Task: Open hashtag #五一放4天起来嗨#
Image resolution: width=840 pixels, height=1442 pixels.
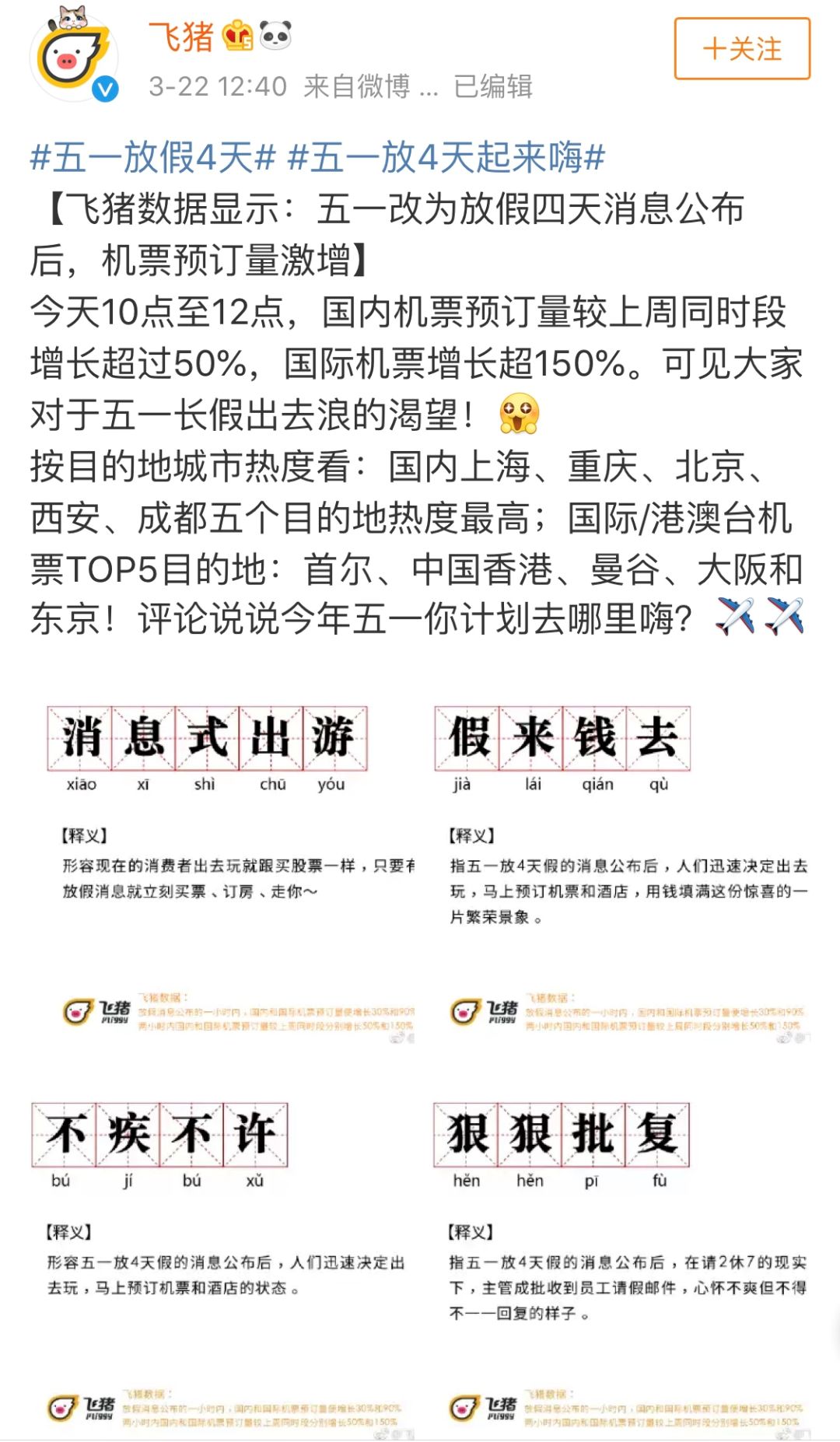Action: pos(446,157)
